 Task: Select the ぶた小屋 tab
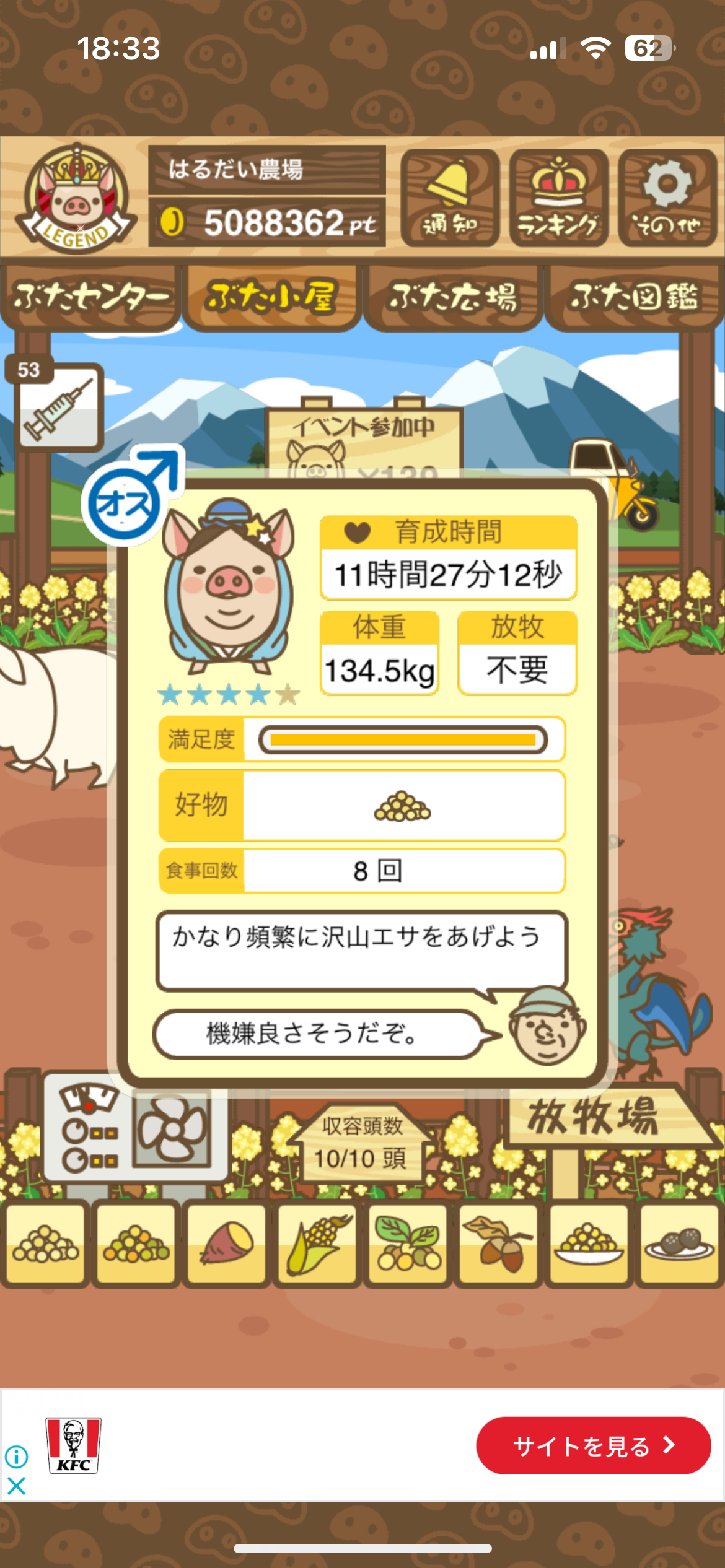pyautogui.click(x=271, y=297)
